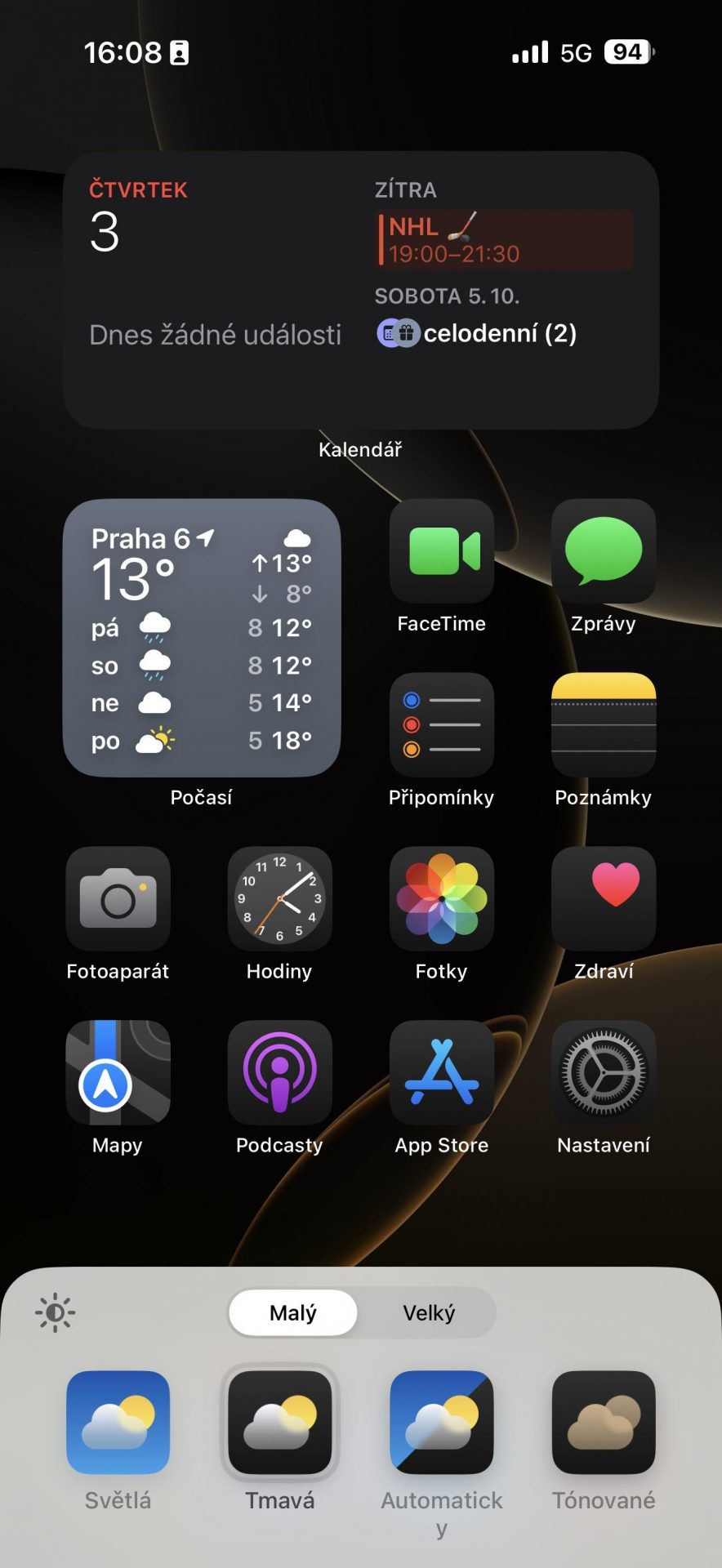The image size is (722, 1568).
Task: Open the Počasí weather widget
Action: (x=202, y=638)
